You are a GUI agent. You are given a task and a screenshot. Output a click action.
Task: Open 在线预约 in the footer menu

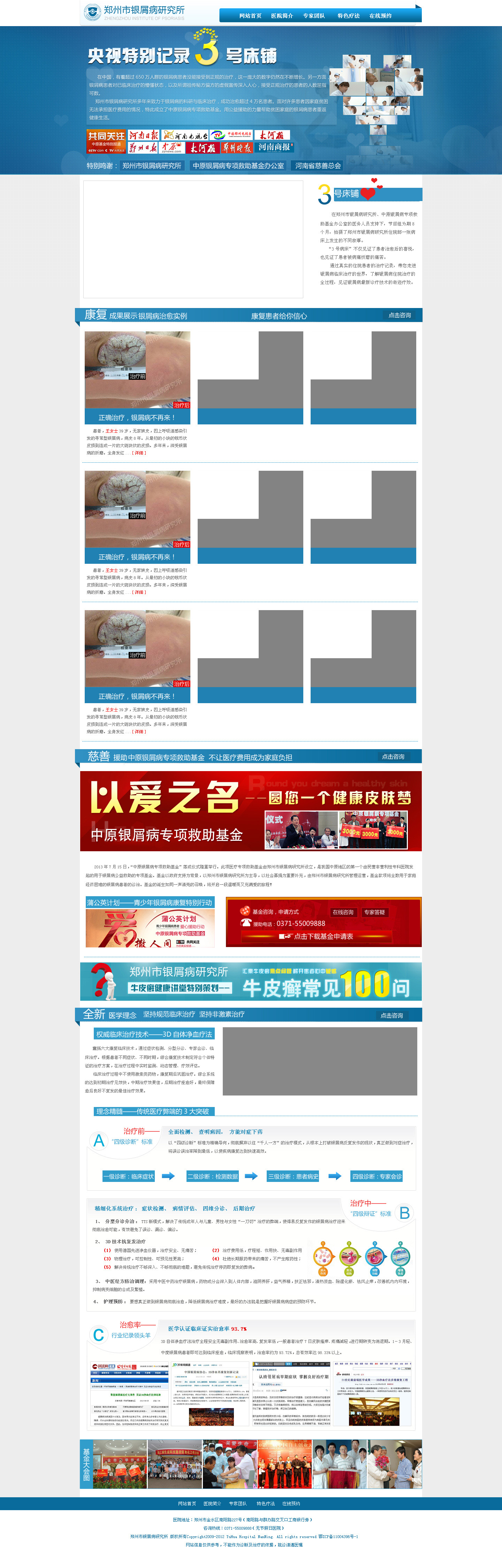[291, 1504]
